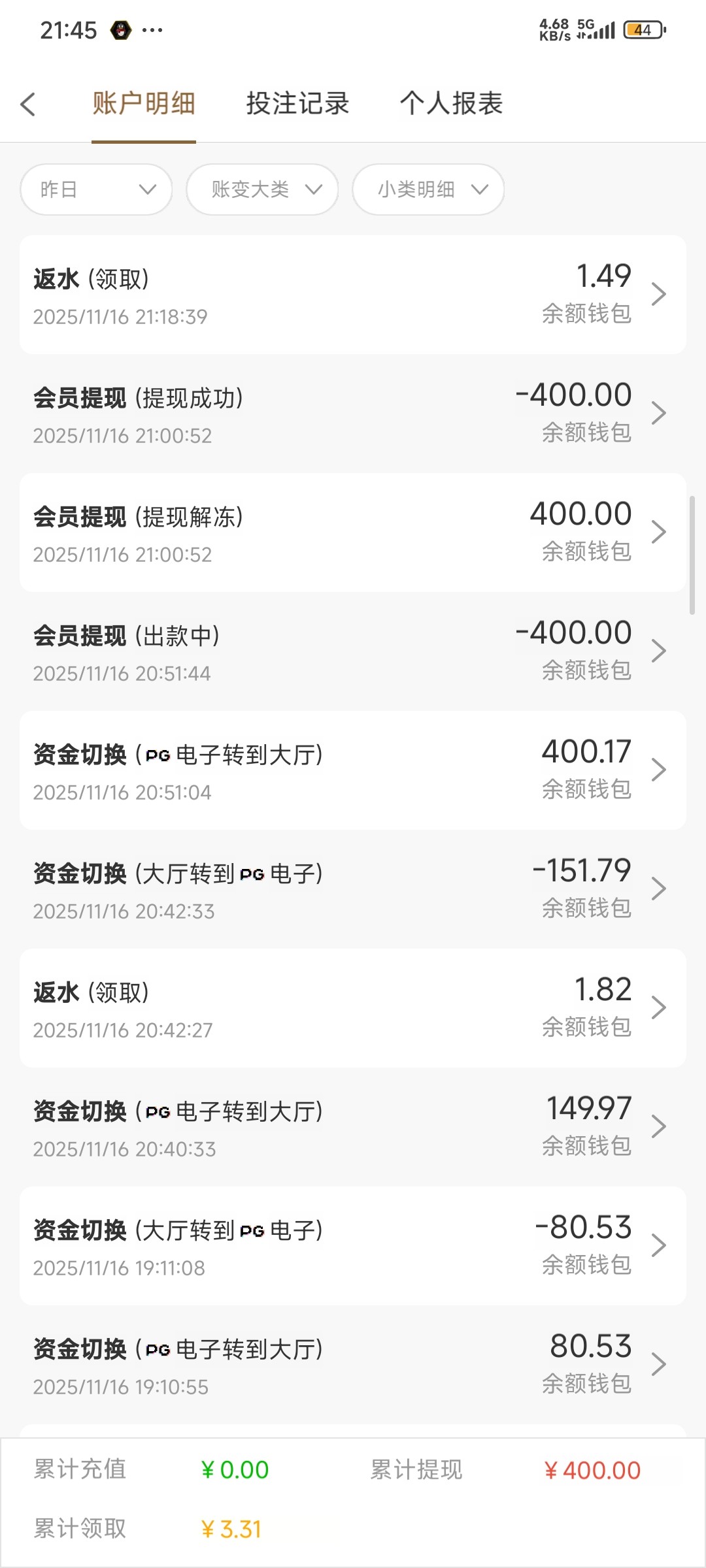Switch to the 投注记录 tab

pos(297,104)
